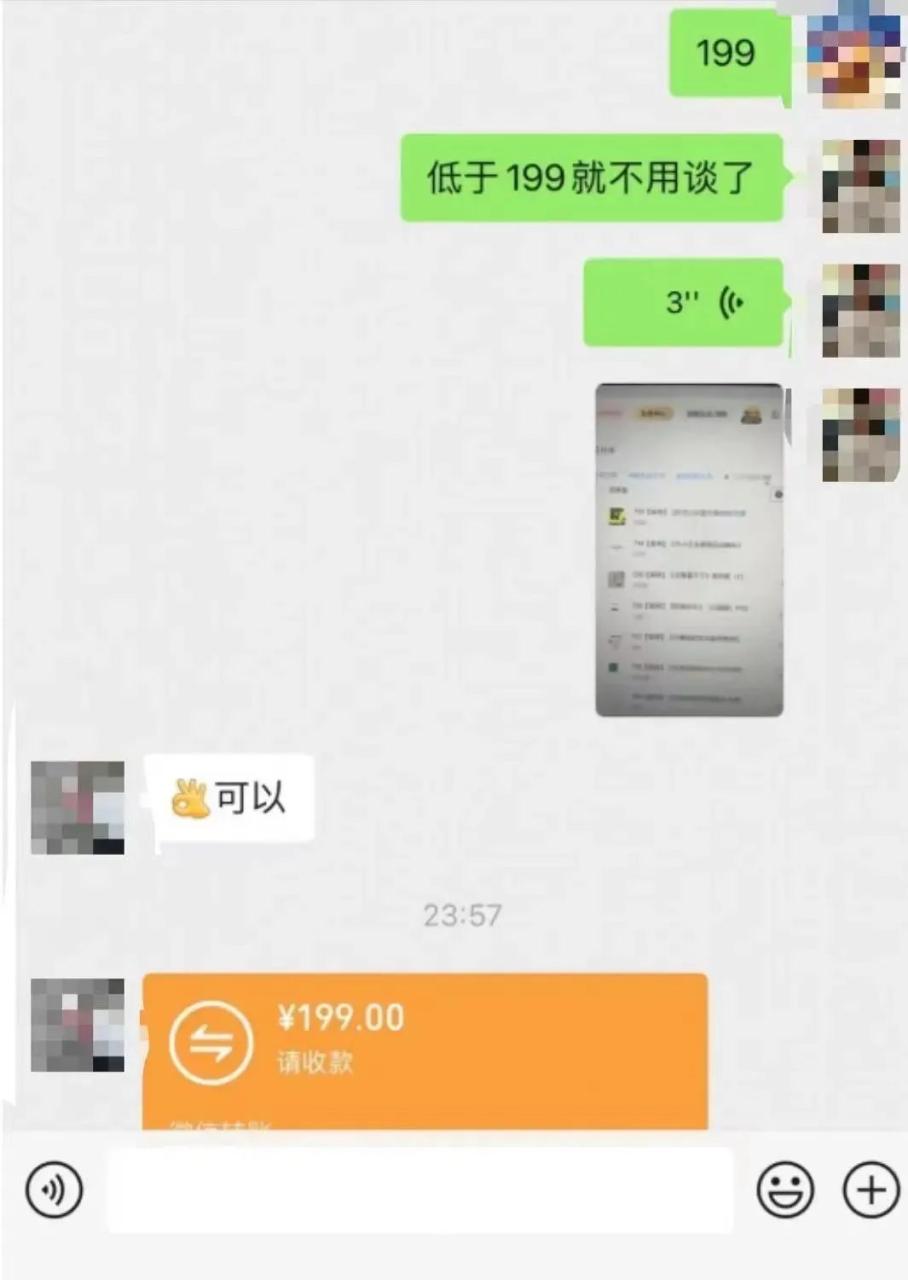This screenshot has height=1280, width=908.
Task: View the sent screenshot image
Action: pos(689,550)
